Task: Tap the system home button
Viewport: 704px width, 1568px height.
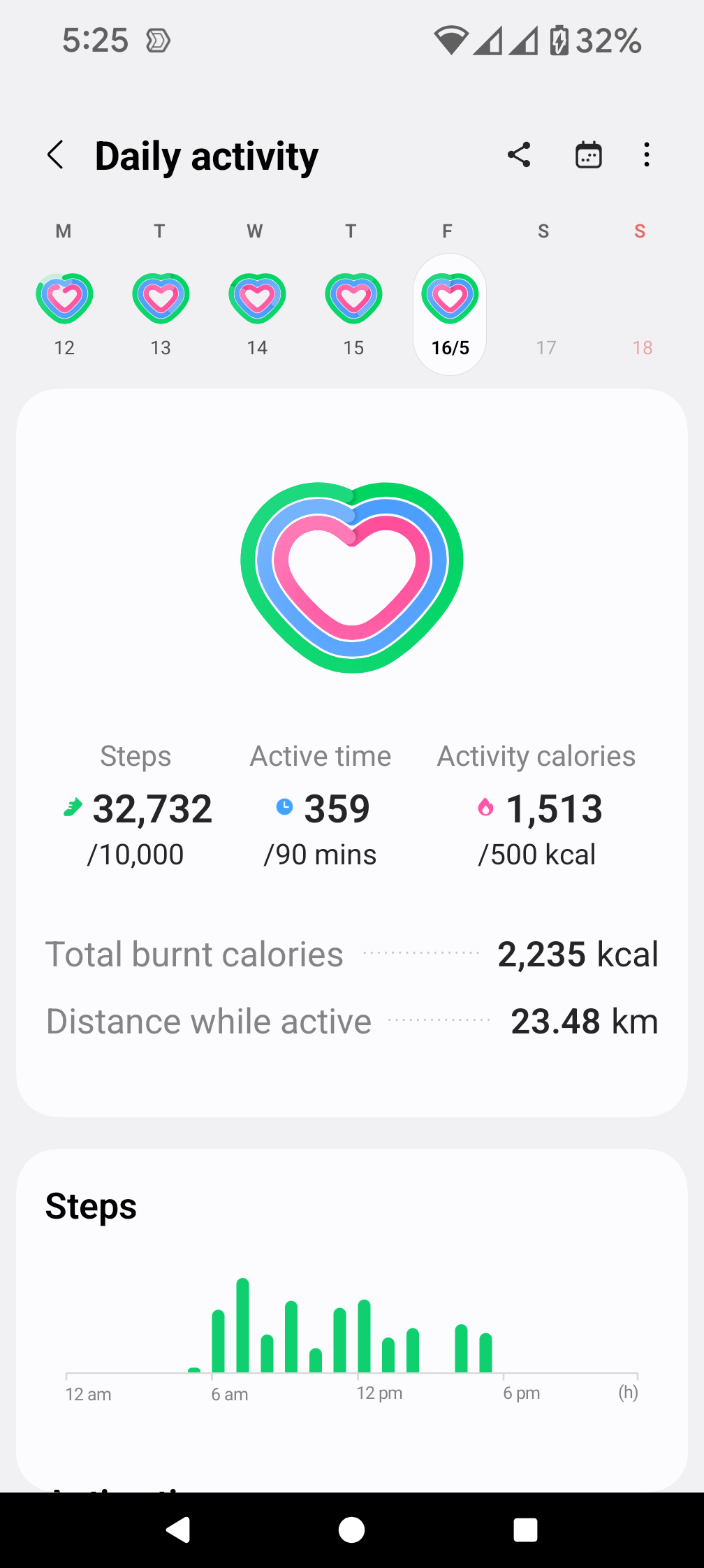Action: 351,1530
